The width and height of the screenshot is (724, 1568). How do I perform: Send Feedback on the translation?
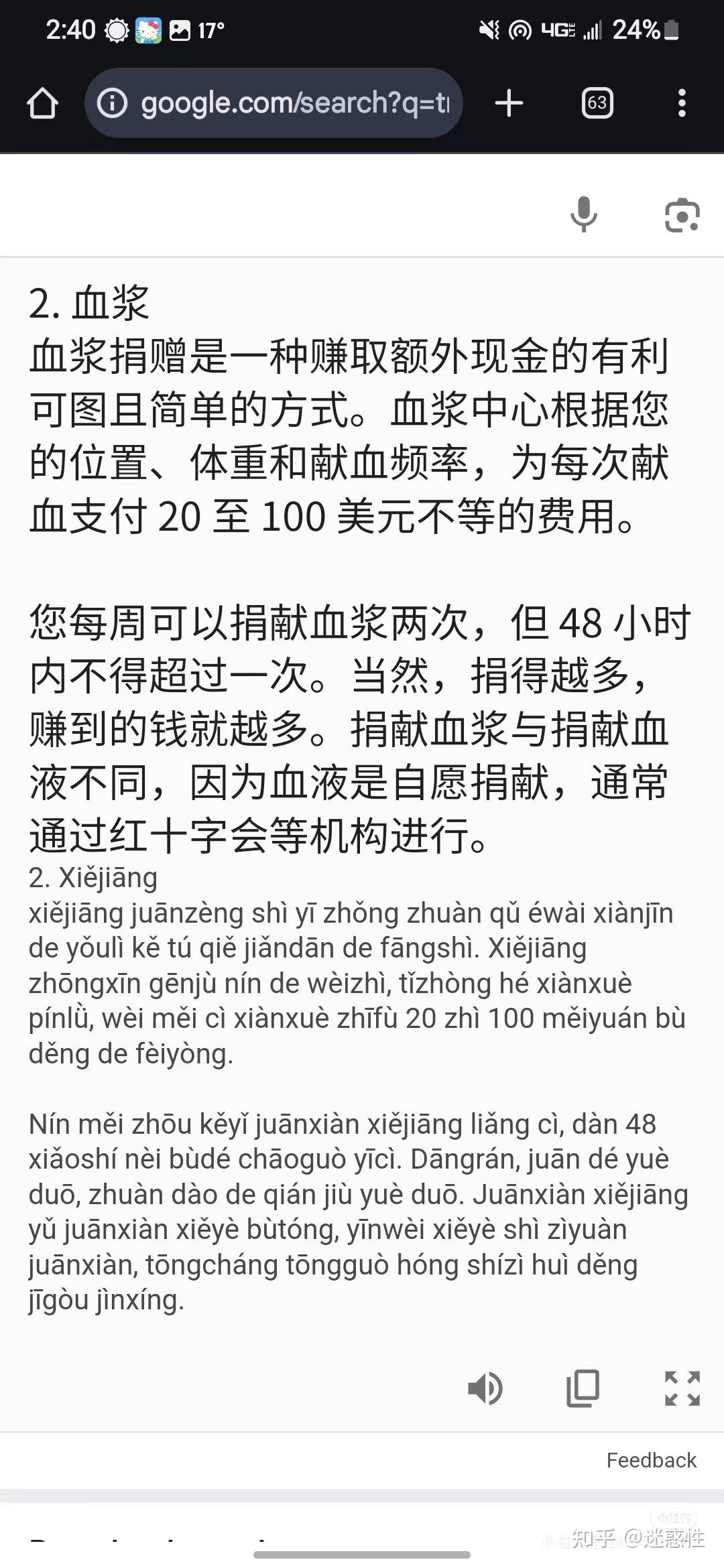[651, 1460]
